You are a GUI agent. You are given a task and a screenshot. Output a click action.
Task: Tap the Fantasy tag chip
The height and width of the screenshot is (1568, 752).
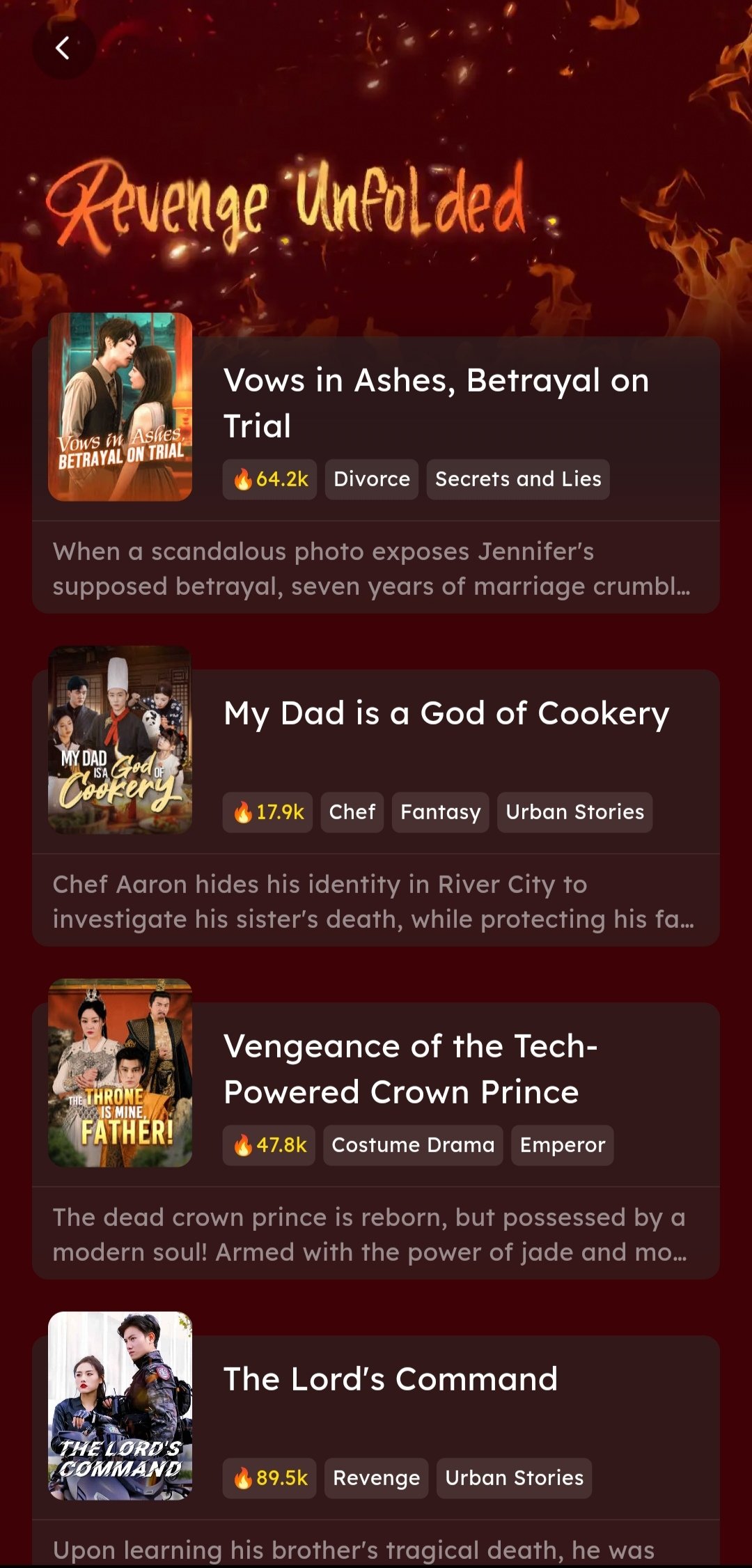pyautogui.click(x=440, y=812)
